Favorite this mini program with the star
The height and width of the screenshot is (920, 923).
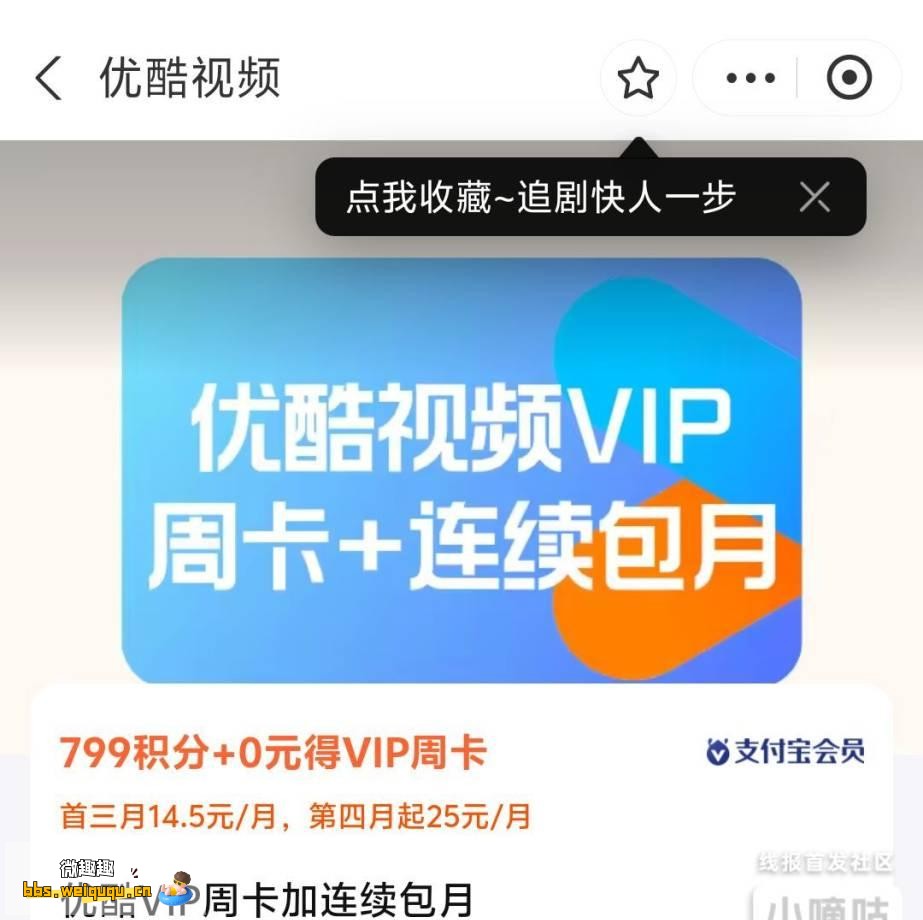tap(638, 78)
